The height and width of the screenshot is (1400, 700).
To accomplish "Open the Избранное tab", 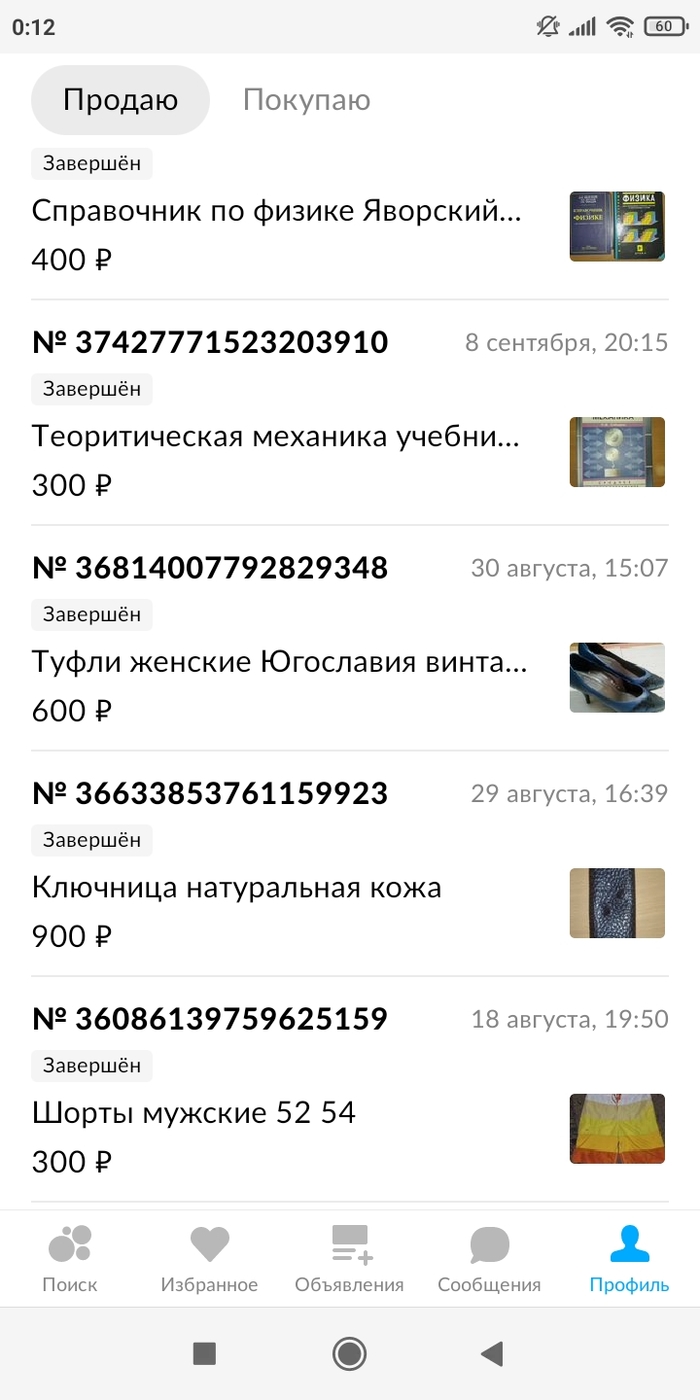I will (209, 1258).
